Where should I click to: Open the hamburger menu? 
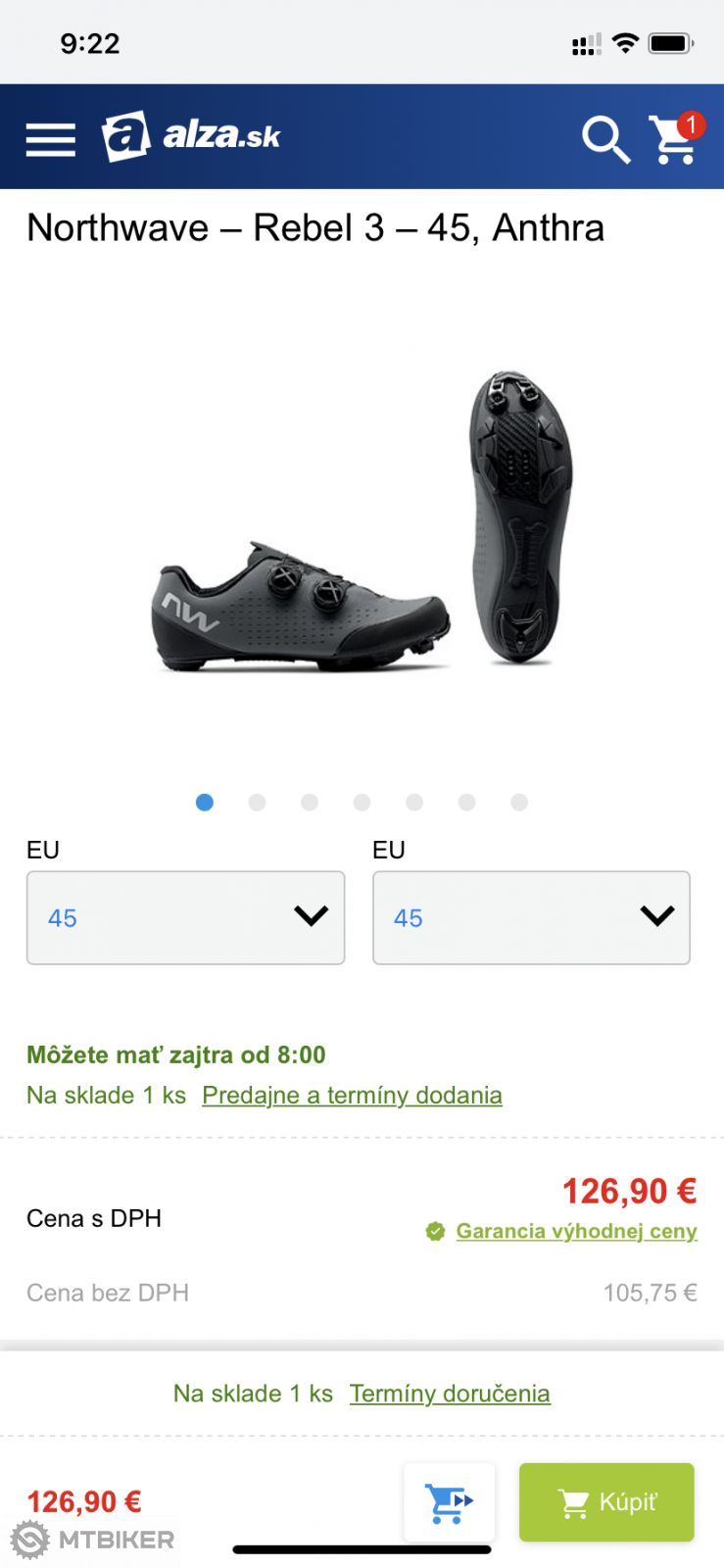click(51, 140)
